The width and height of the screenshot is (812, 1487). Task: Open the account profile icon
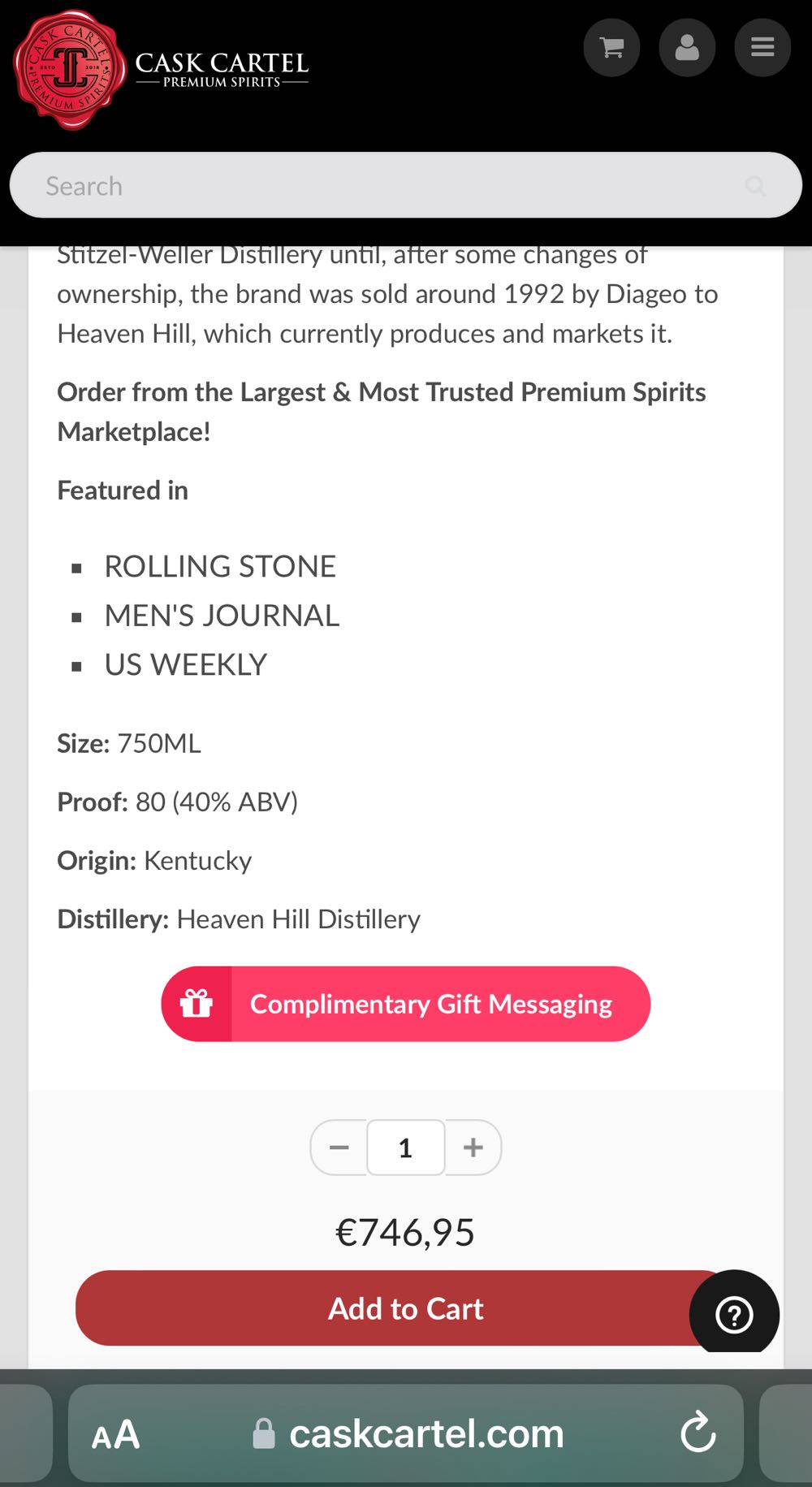687,47
